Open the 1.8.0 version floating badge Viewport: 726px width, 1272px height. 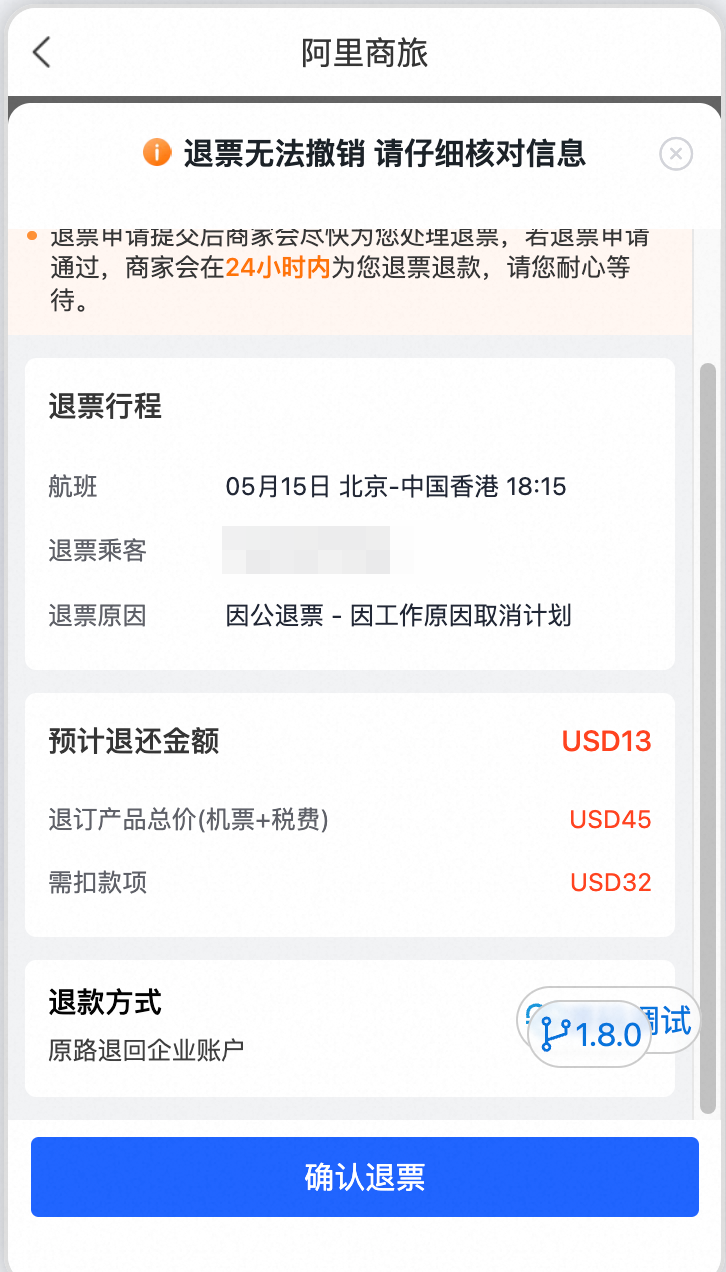(591, 1035)
